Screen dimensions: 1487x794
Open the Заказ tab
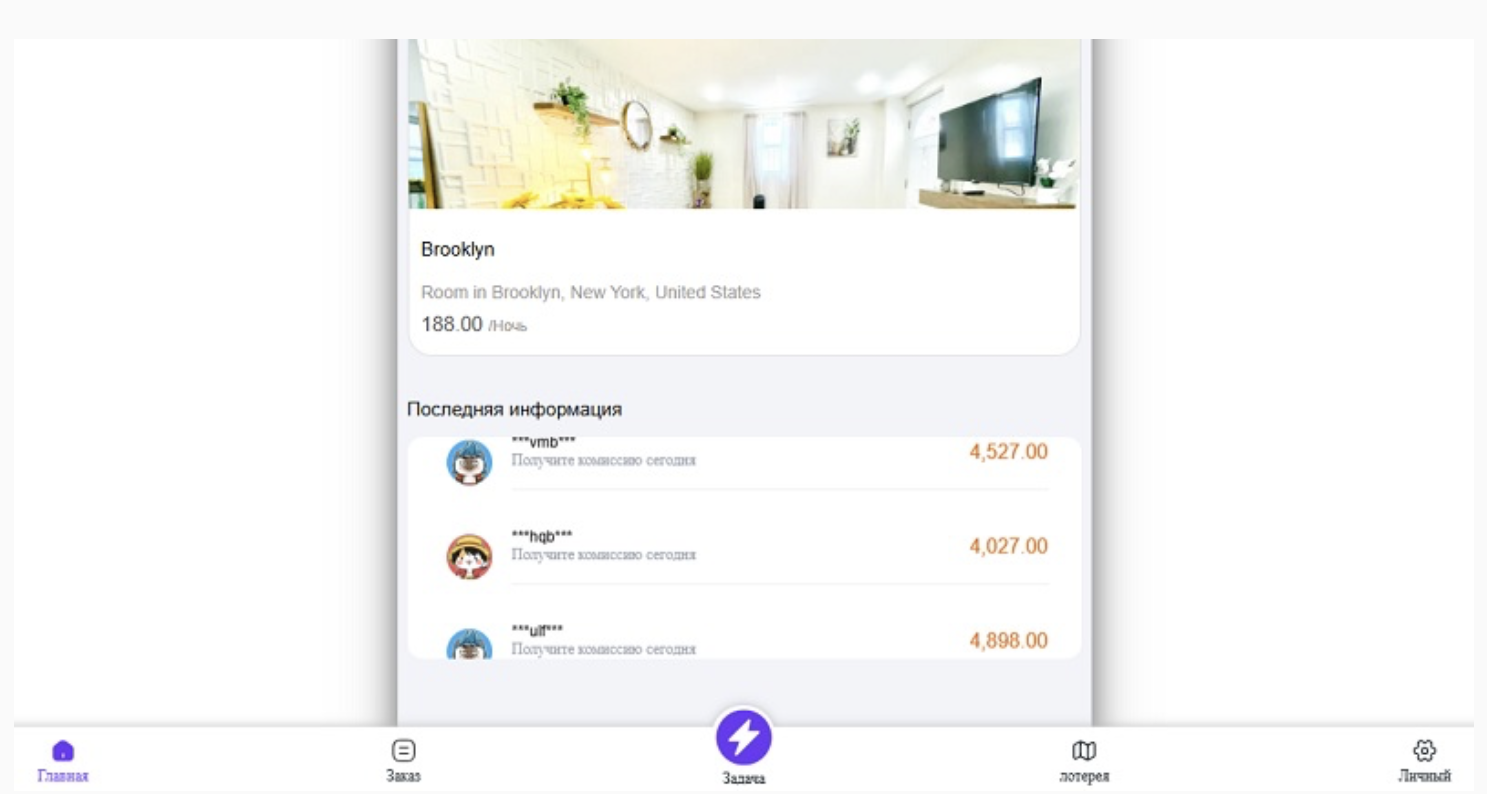pyautogui.click(x=403, y=760)
